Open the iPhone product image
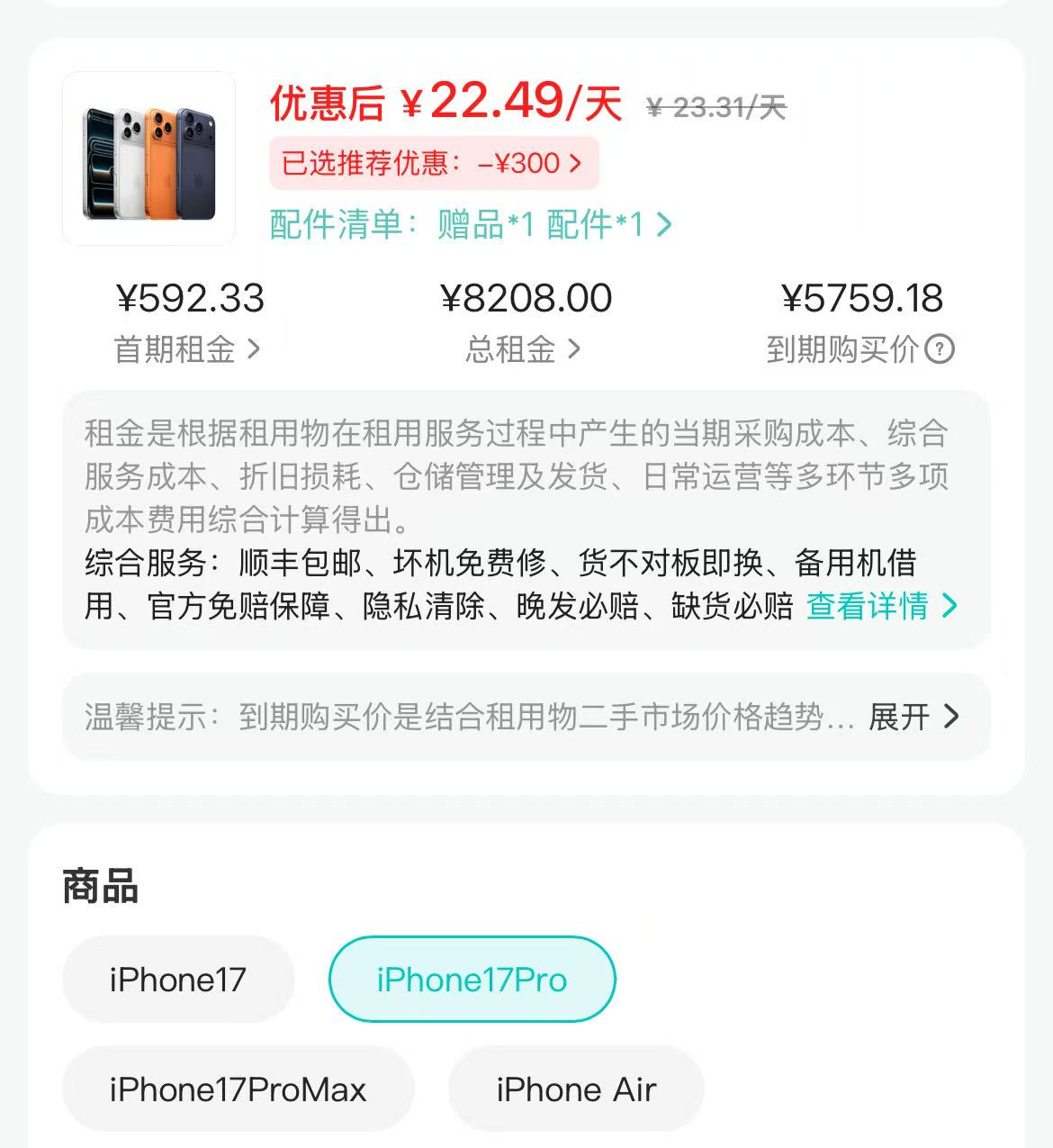The width and height of the screenshot is (1053, 1148). coord(149,158)
